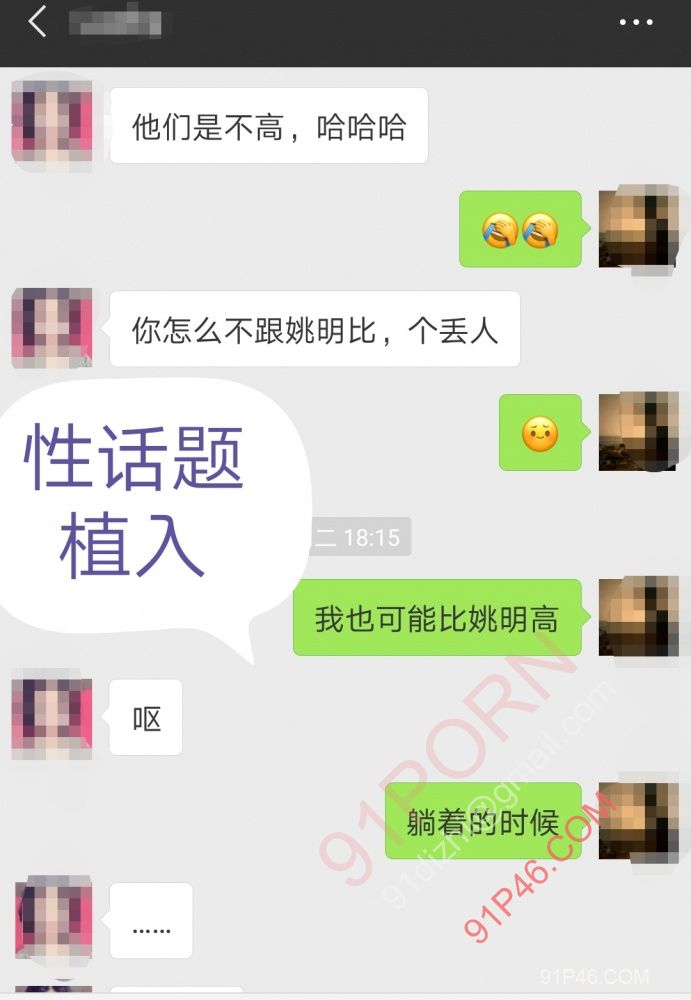Tap my avatar beside 我也可能比姚明高 message
Screen dimensions: 691x1000
(638, 616)
